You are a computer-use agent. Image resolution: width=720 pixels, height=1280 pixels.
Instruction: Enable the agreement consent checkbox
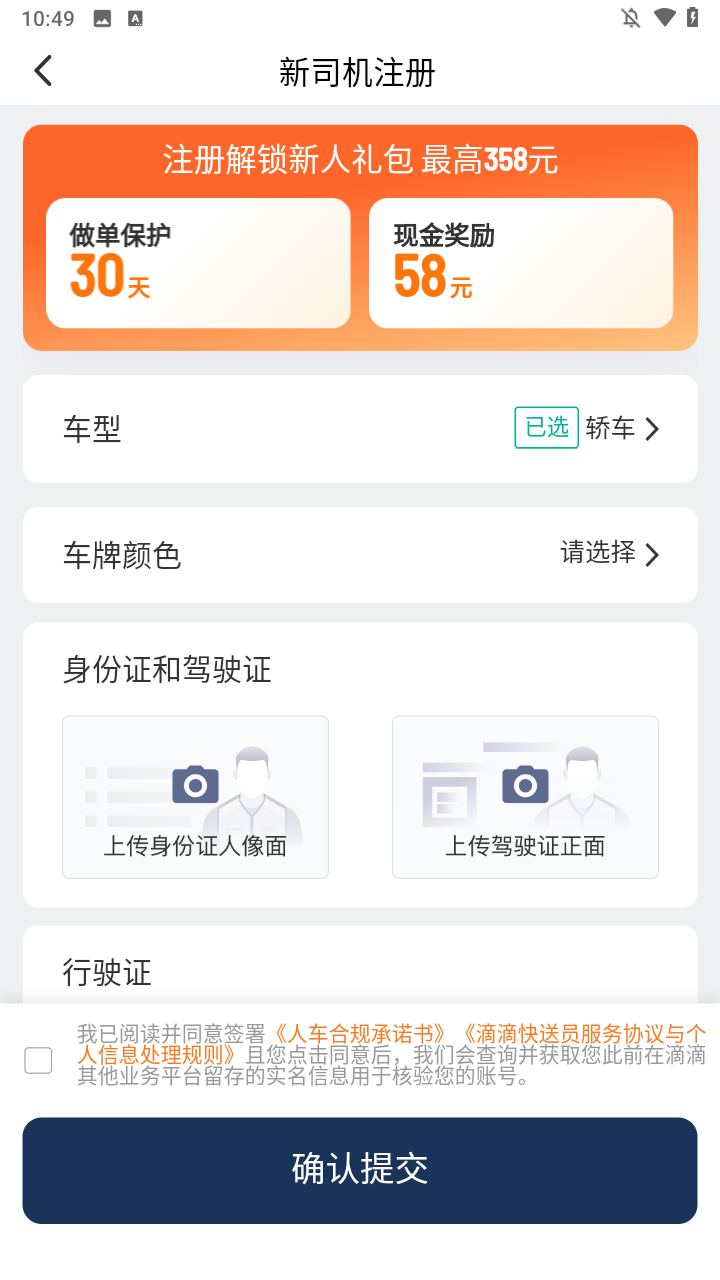click(37, 1060)
